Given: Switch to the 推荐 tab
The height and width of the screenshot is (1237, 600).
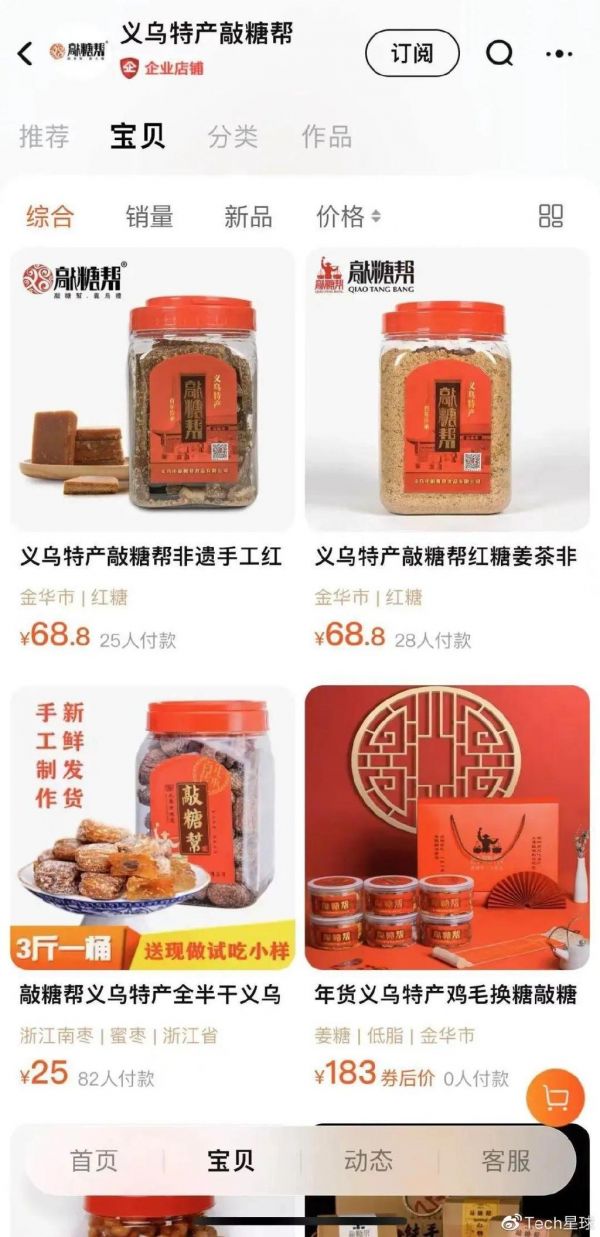Looking at the screenshot, I should point(44,137).
